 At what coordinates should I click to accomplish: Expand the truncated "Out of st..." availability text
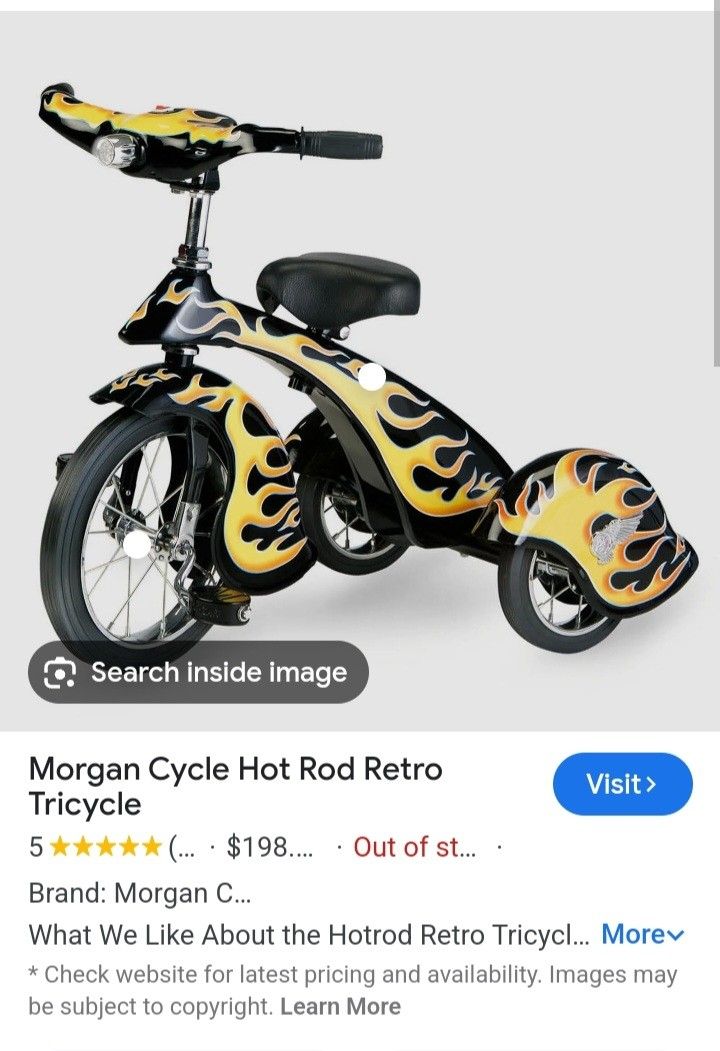(x=415, y=845)
